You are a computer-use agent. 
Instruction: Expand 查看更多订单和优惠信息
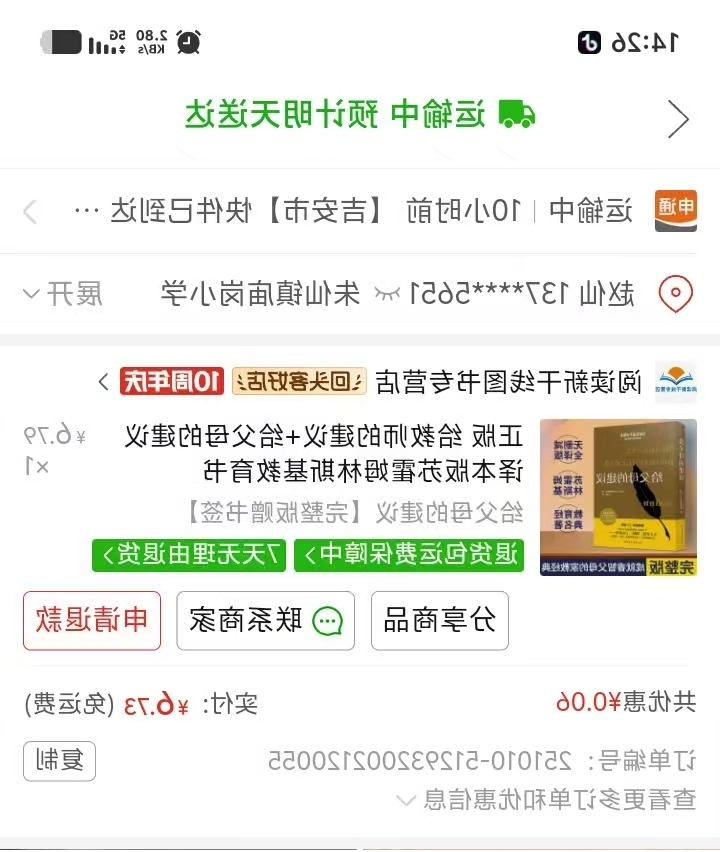click(x=545, y=799)
